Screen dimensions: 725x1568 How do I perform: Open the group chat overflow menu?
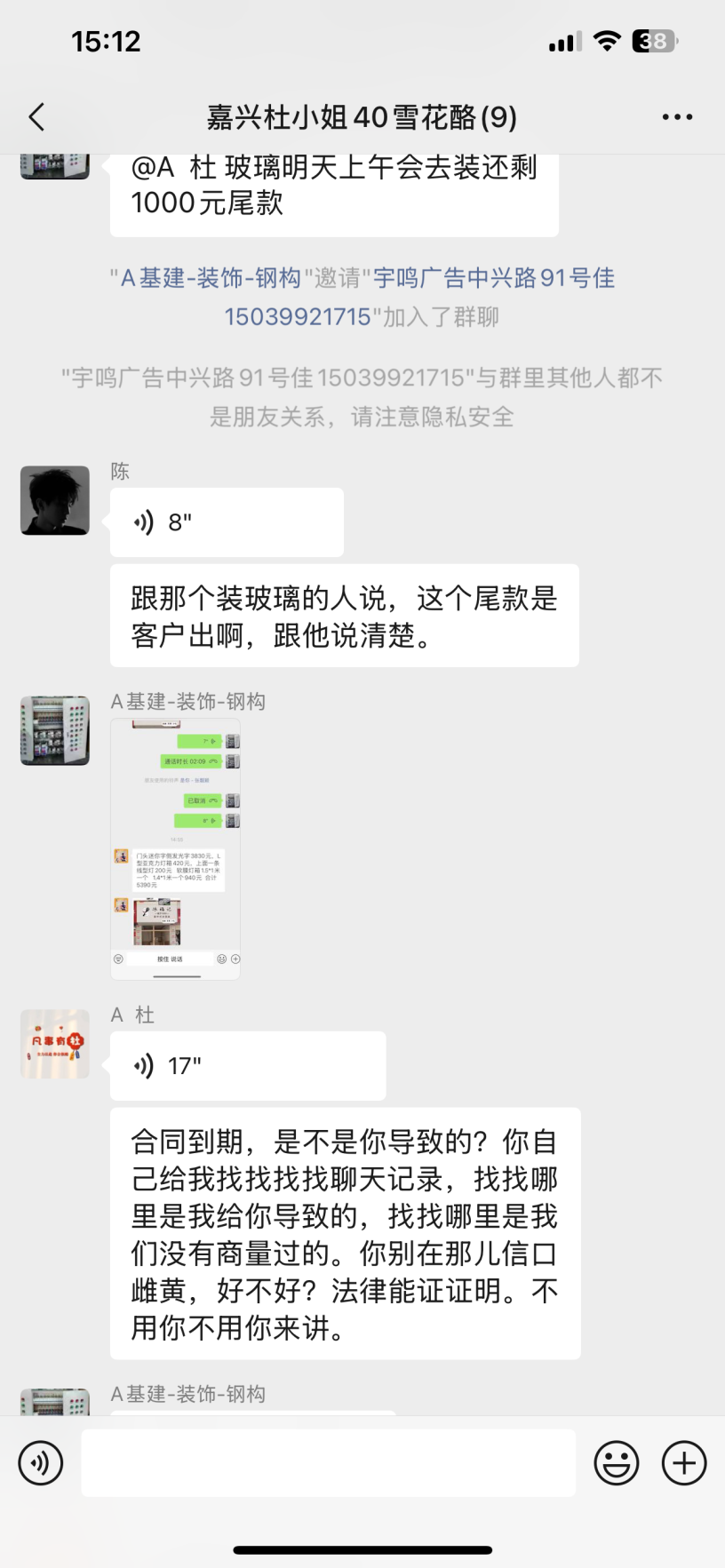click(677, 117)
